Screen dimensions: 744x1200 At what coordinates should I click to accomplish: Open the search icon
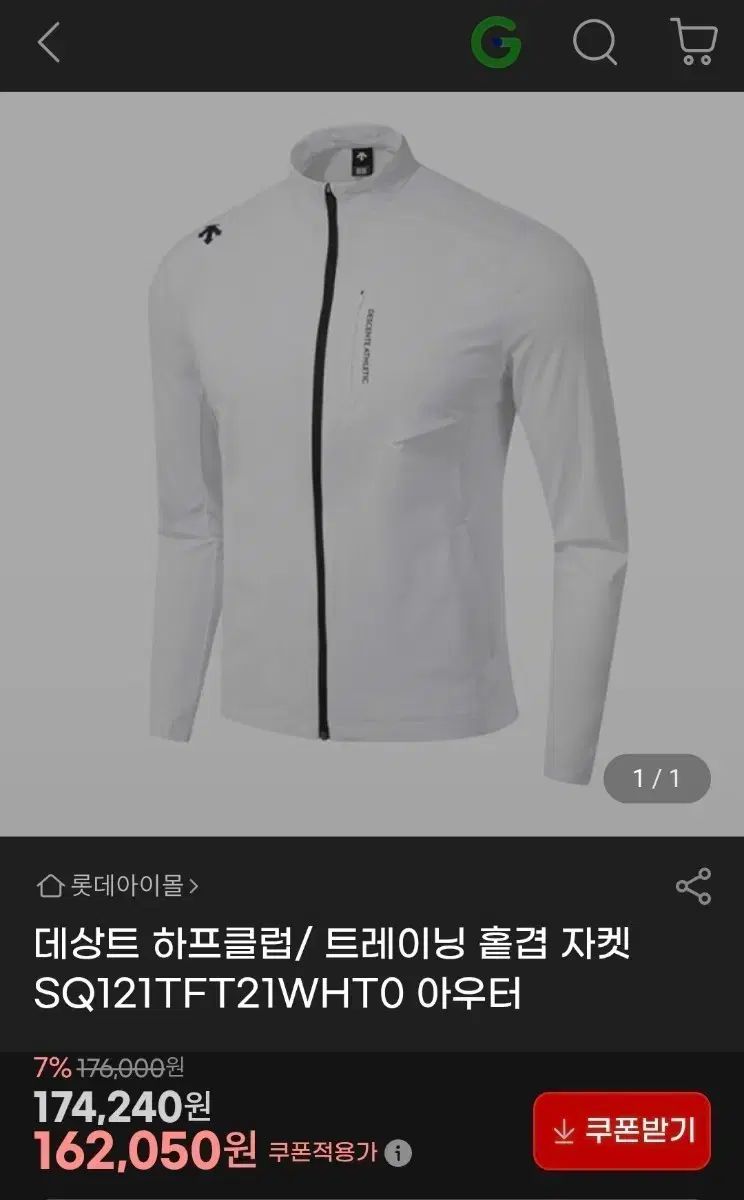click(595, 45)
